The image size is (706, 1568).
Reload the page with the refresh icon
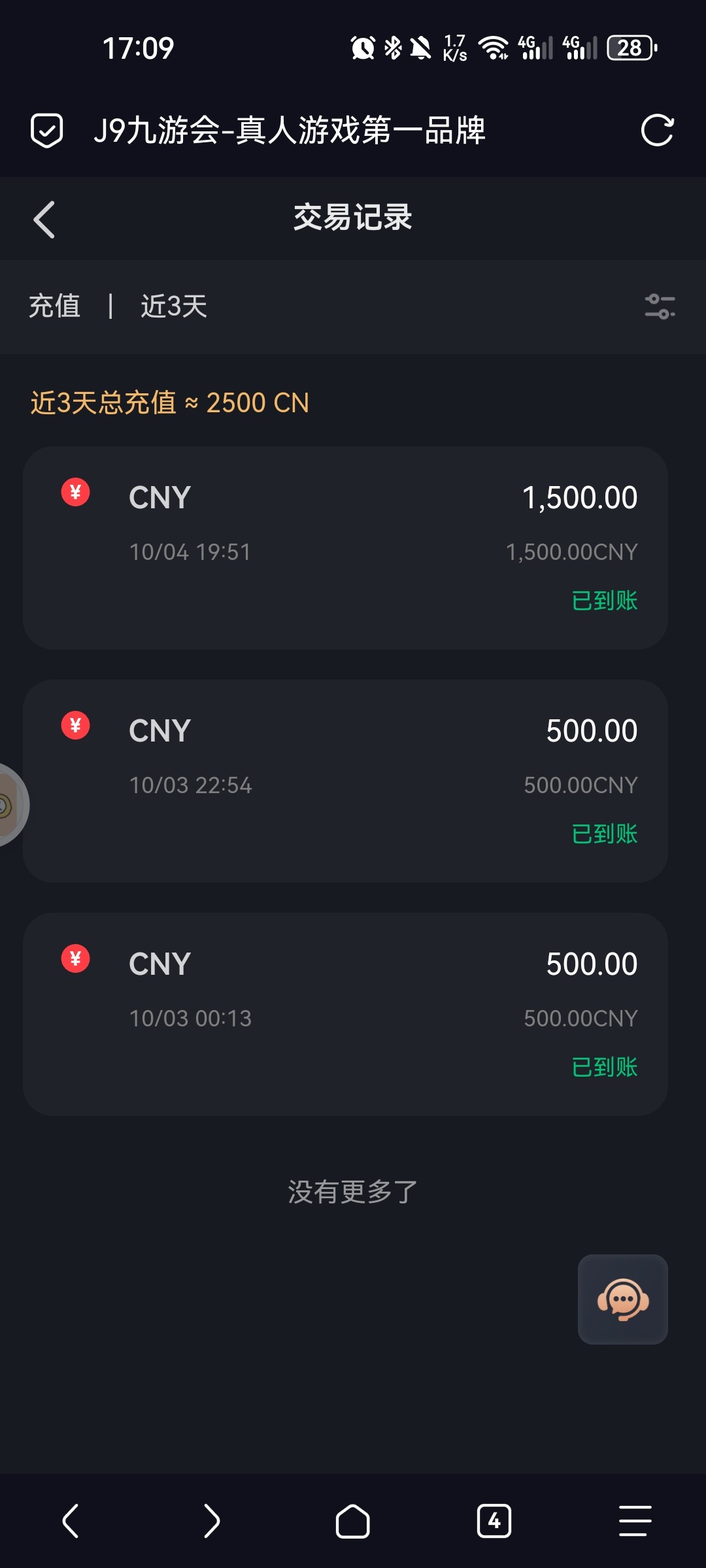(x=657, y=130)
